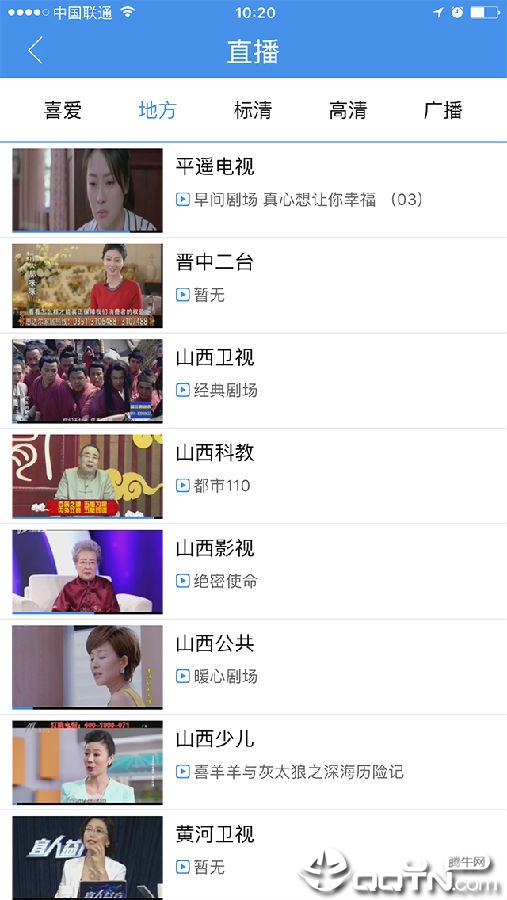
Task: Watch the 山西少儿 channel
Action: click(x=253, y=762)
